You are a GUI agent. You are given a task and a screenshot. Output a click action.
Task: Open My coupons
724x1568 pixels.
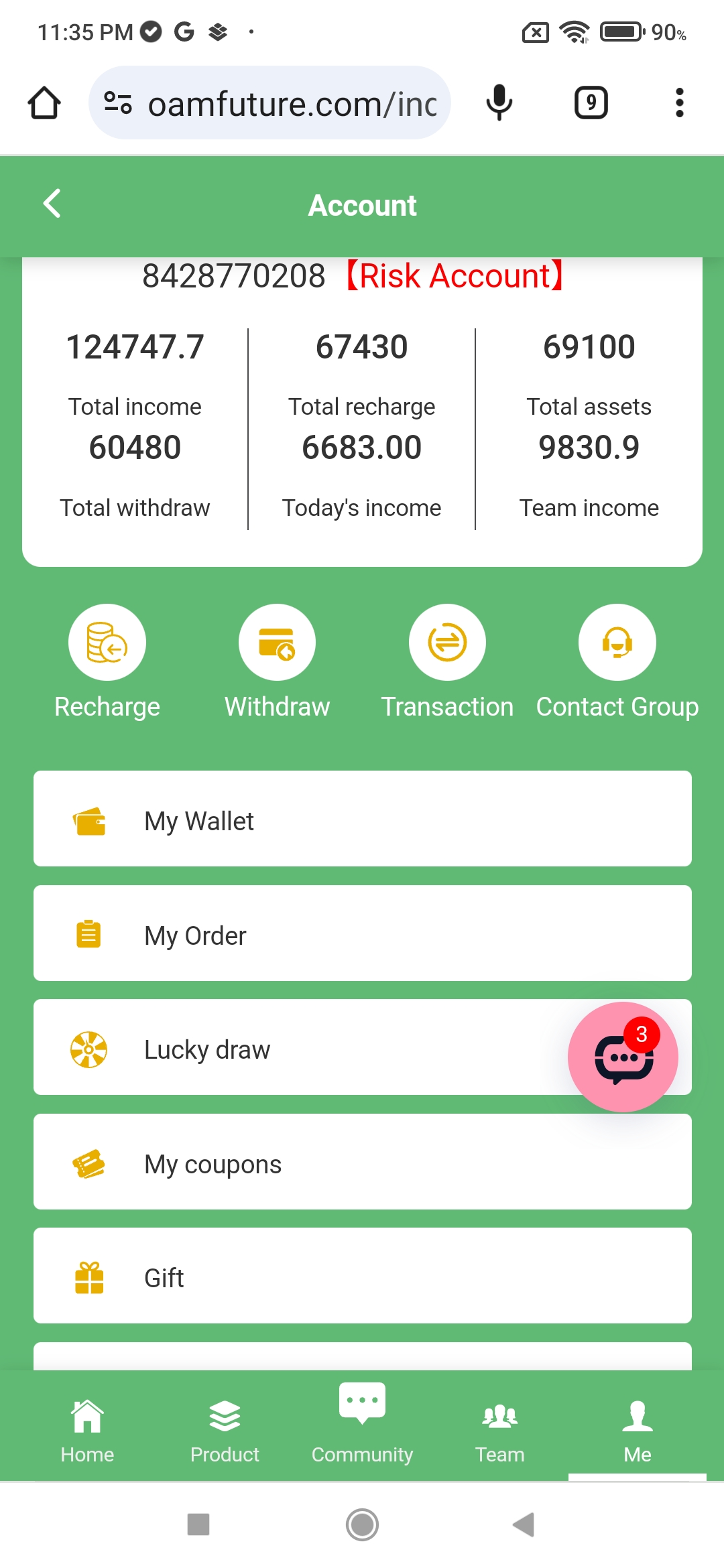click(x=362, y=1162)
